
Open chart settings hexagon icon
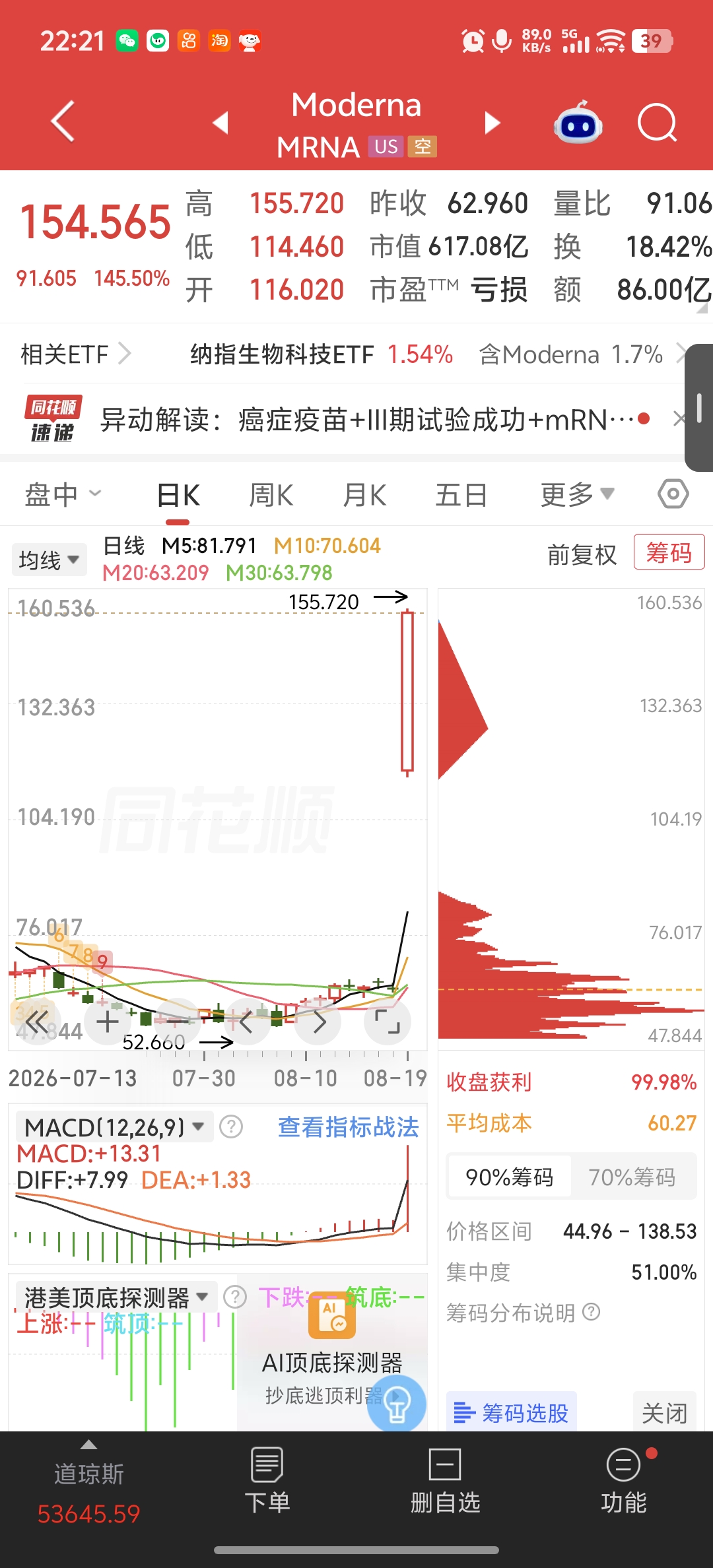(x=673, y=494)
